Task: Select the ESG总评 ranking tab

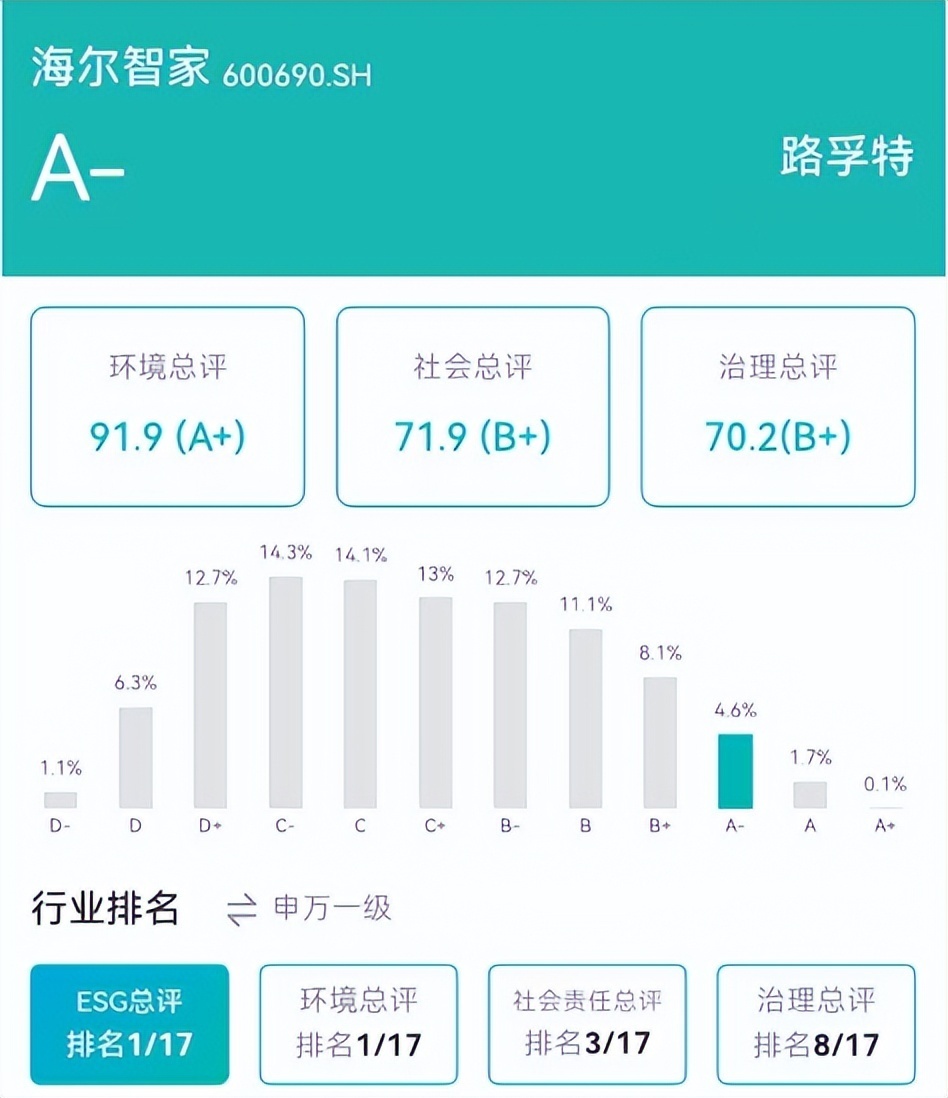Action: [x=129, y=1024]
